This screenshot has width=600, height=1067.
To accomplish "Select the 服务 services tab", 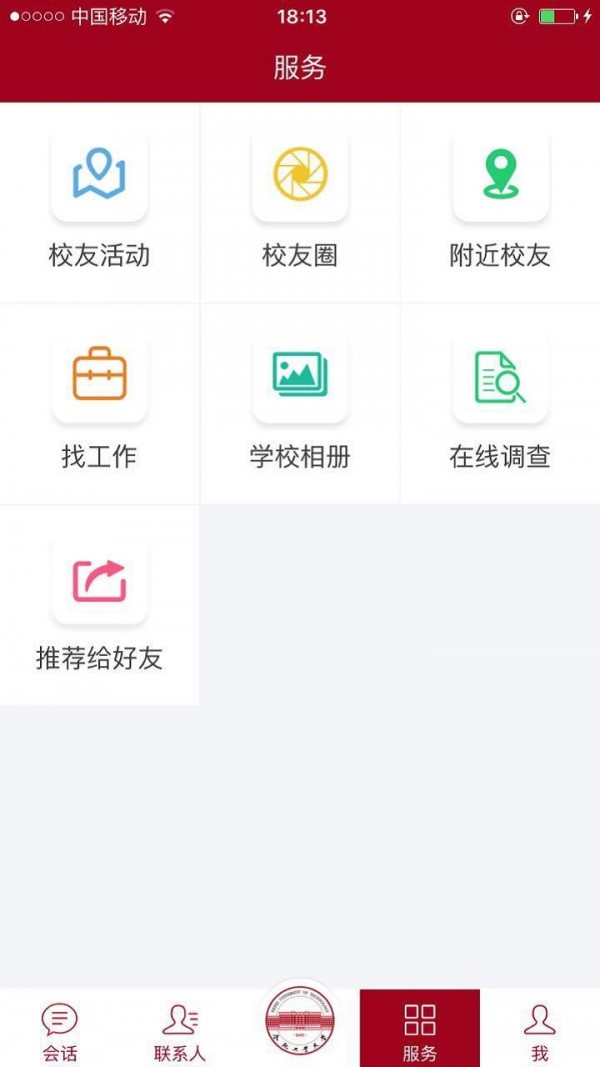I will [x=420, y=1028].
